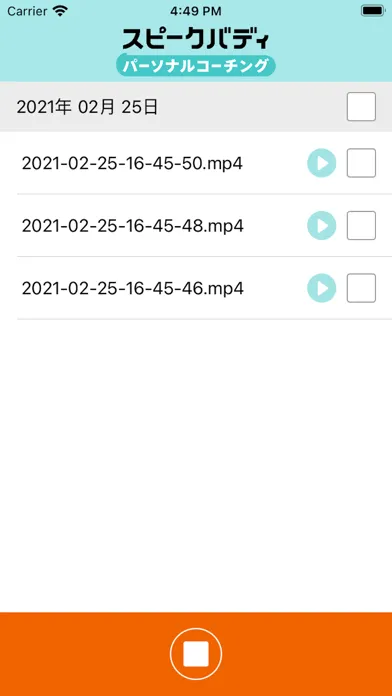
Task: Stop the current recording
Action: (196, 654)
